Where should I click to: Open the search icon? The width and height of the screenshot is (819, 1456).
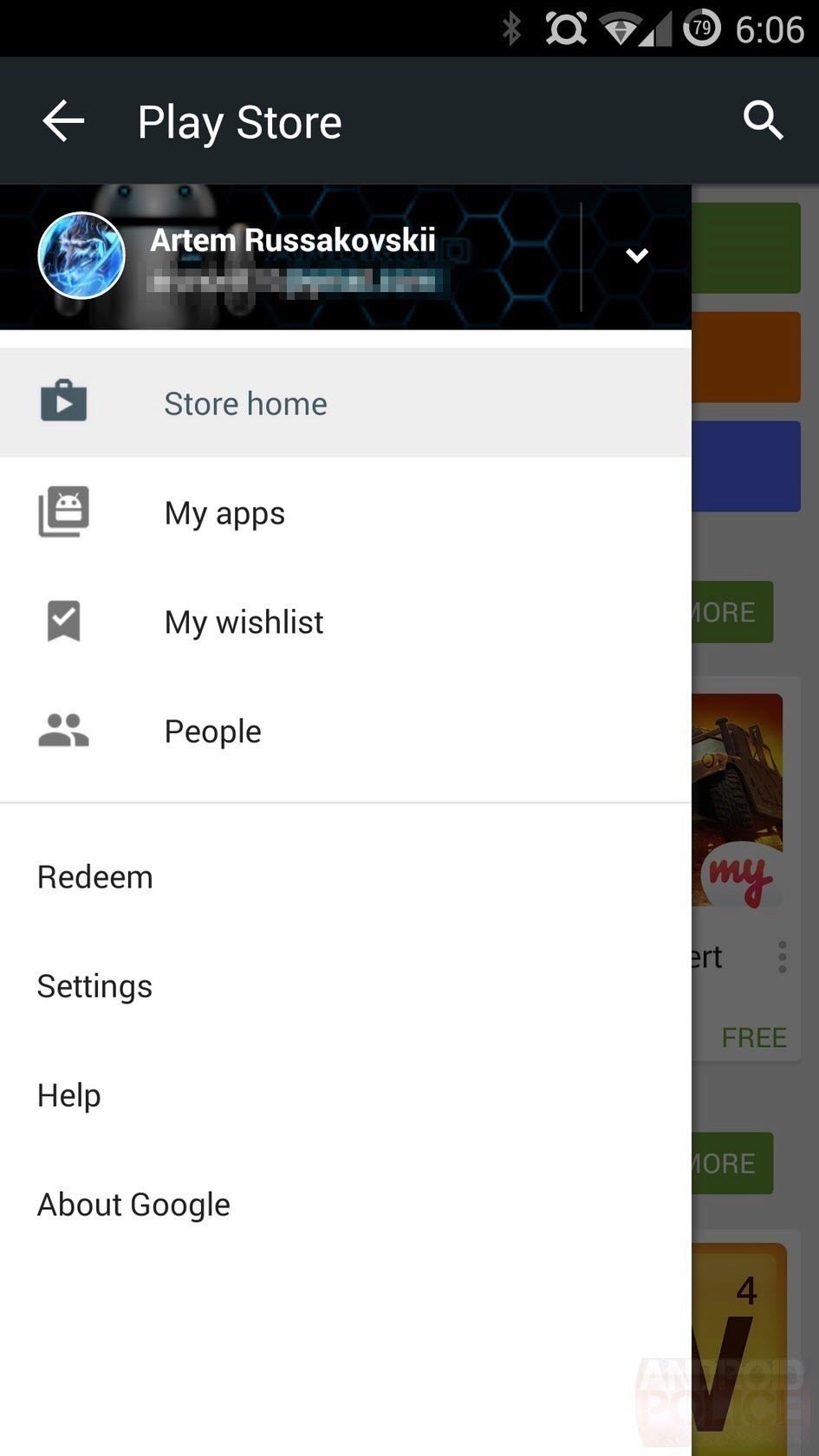(x=763, y=120)
